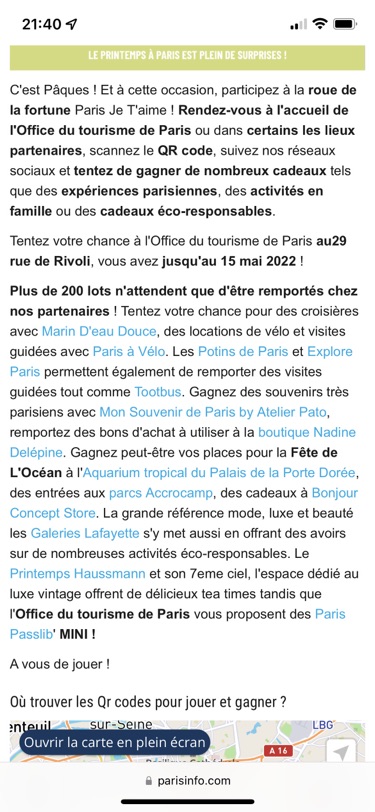Open the Potins de Paris link
The image size is (375, 812).
click(243, 352)
